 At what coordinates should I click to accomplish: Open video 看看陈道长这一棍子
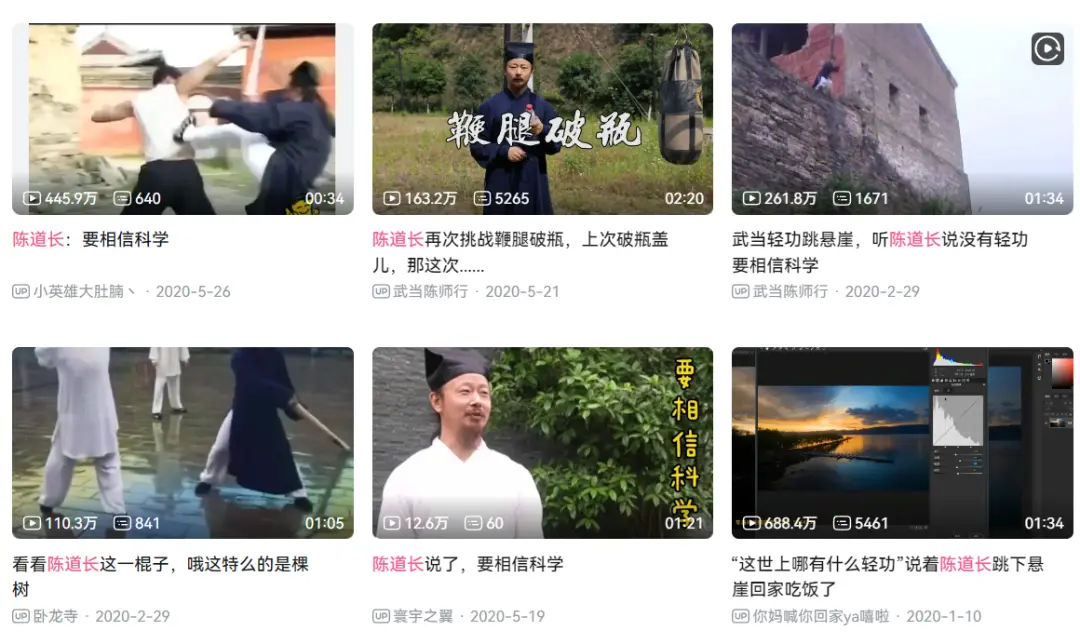[182, 442]
